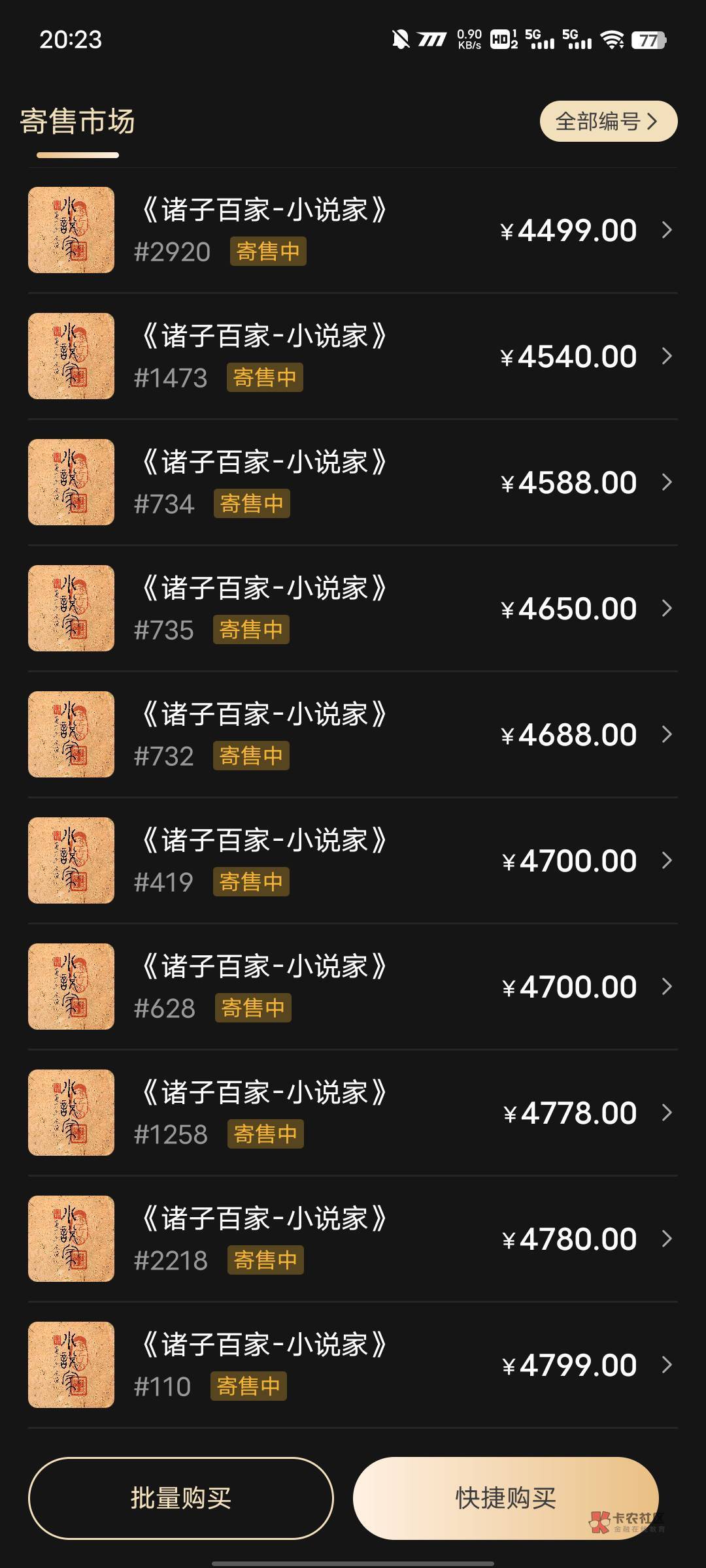The height and width of the screenshot is (1568, 706).
Task: Open listing #1473 priced ¥4540.00
Action: click(x=353, y=357)
